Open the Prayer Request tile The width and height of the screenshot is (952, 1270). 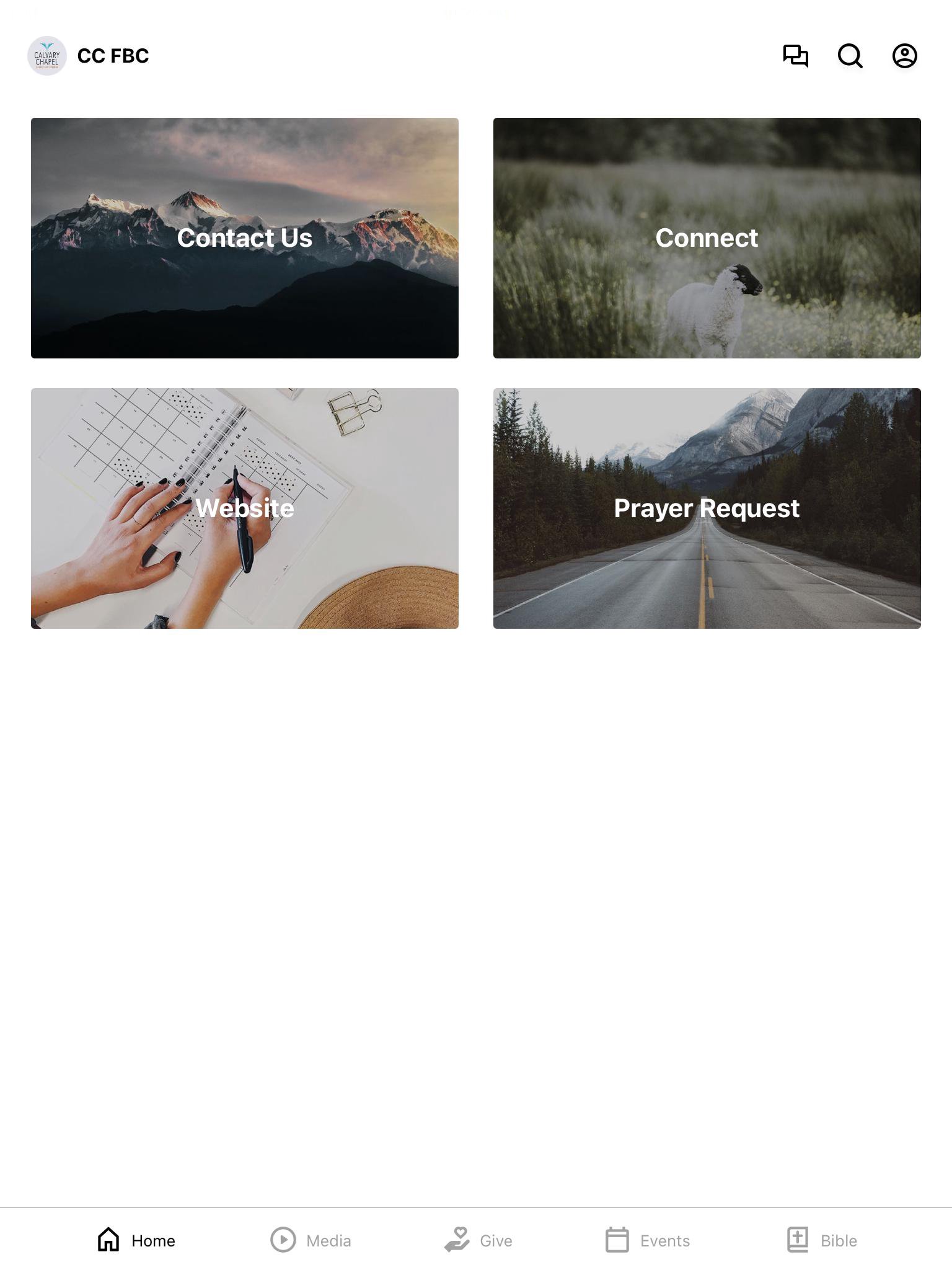click(707, 508)
